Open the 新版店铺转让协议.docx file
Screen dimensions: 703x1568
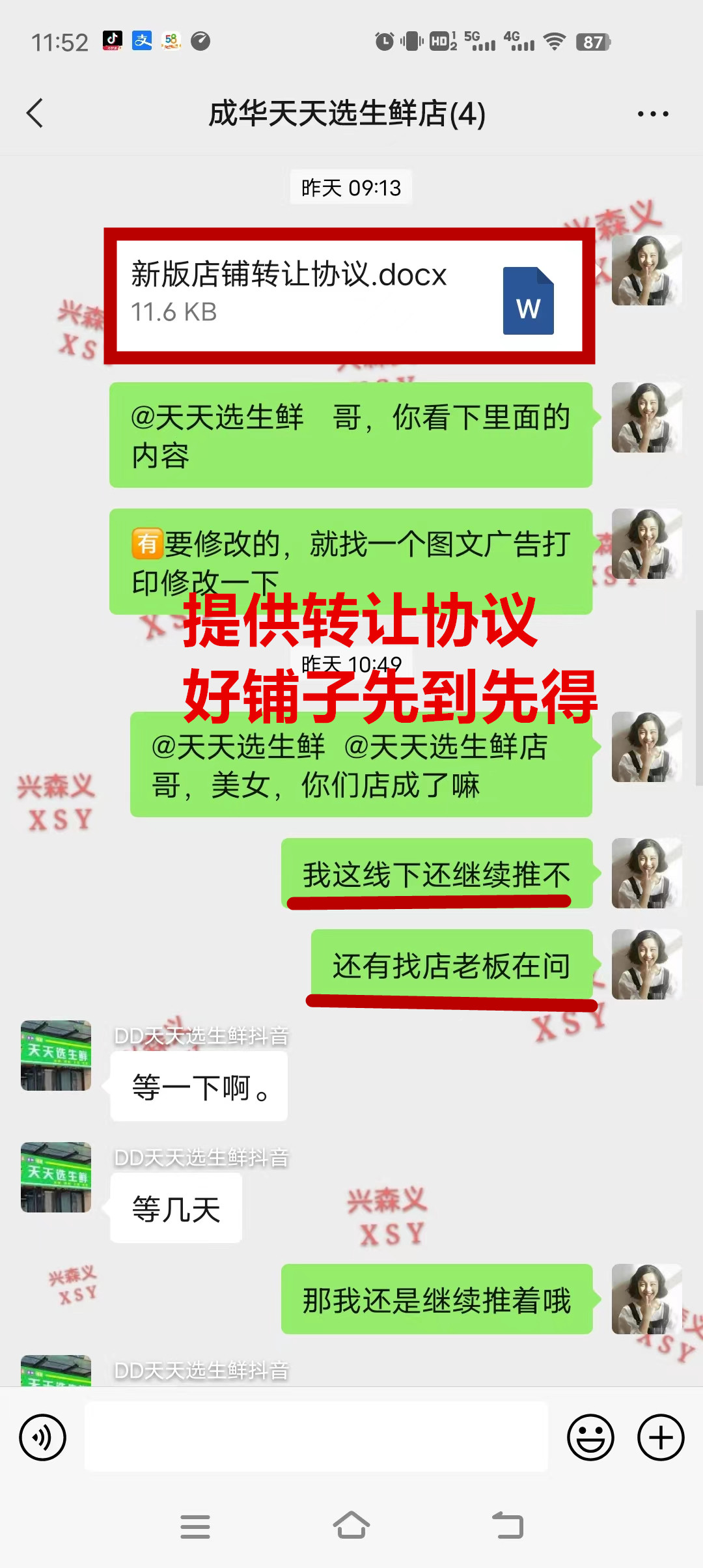pyautogui.click(x=350, y=296)
